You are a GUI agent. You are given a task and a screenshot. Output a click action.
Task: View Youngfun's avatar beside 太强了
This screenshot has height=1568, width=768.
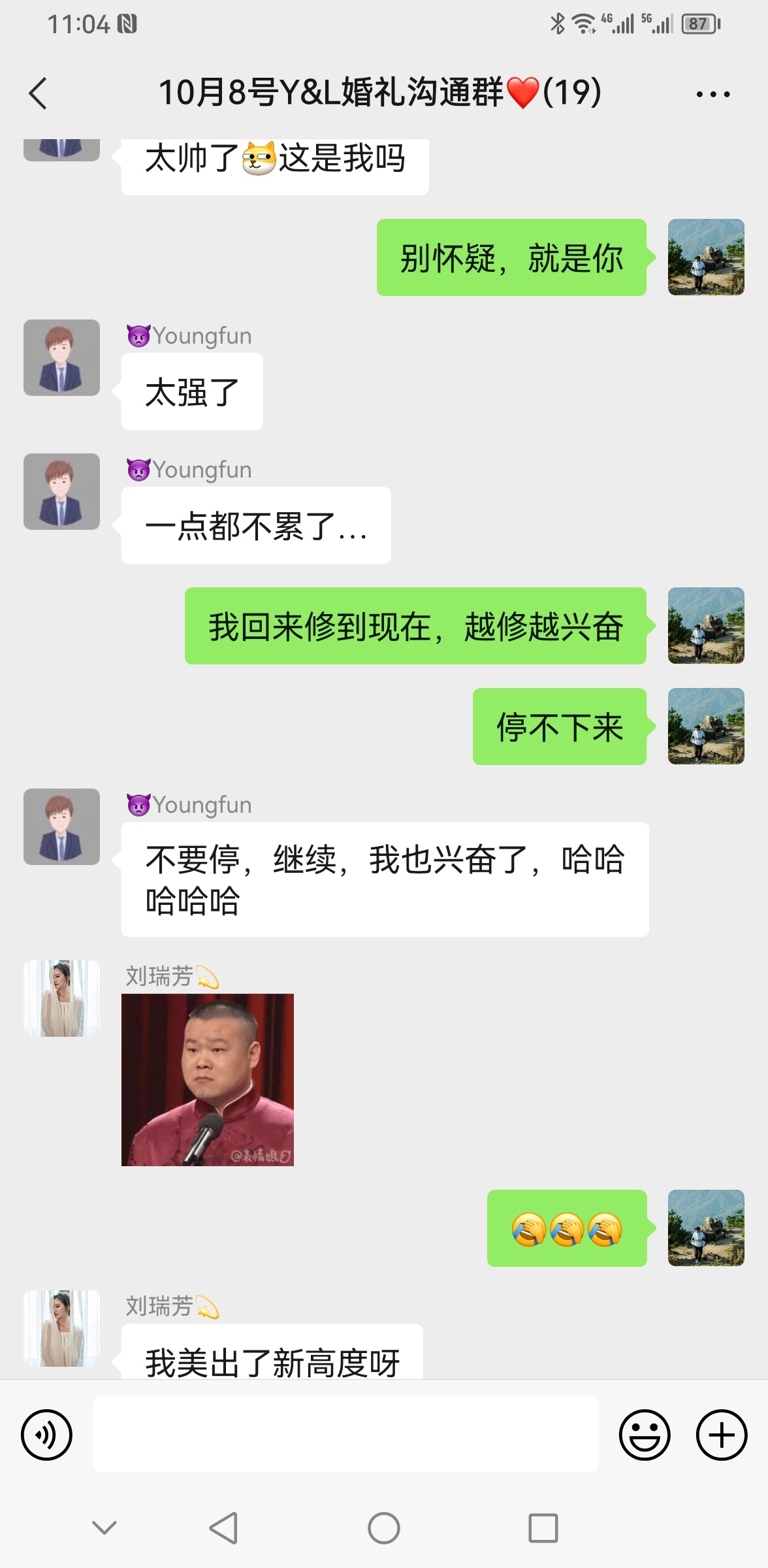tap(61, 357)
